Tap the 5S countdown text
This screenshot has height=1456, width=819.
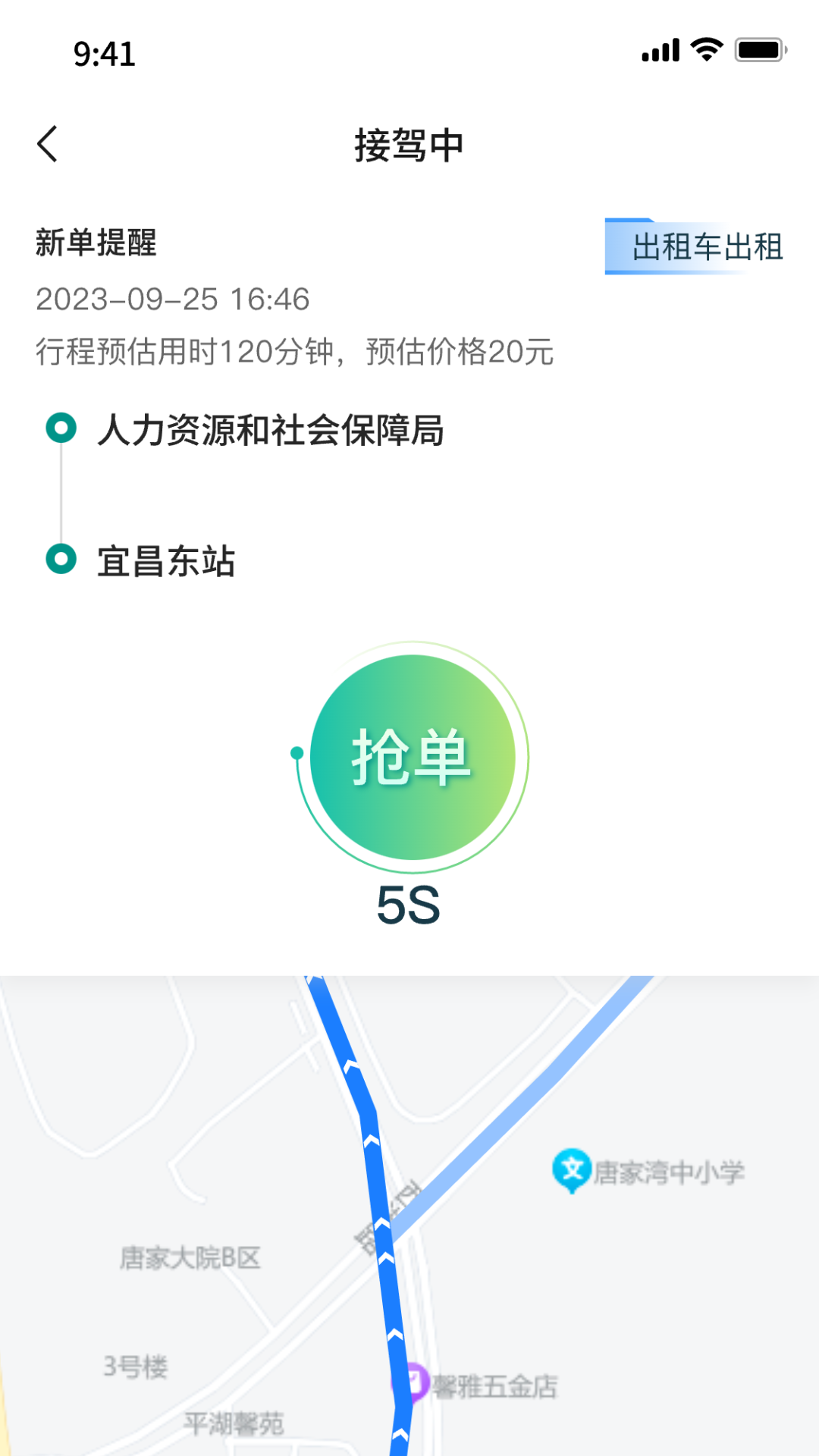(x=409, y=905)
